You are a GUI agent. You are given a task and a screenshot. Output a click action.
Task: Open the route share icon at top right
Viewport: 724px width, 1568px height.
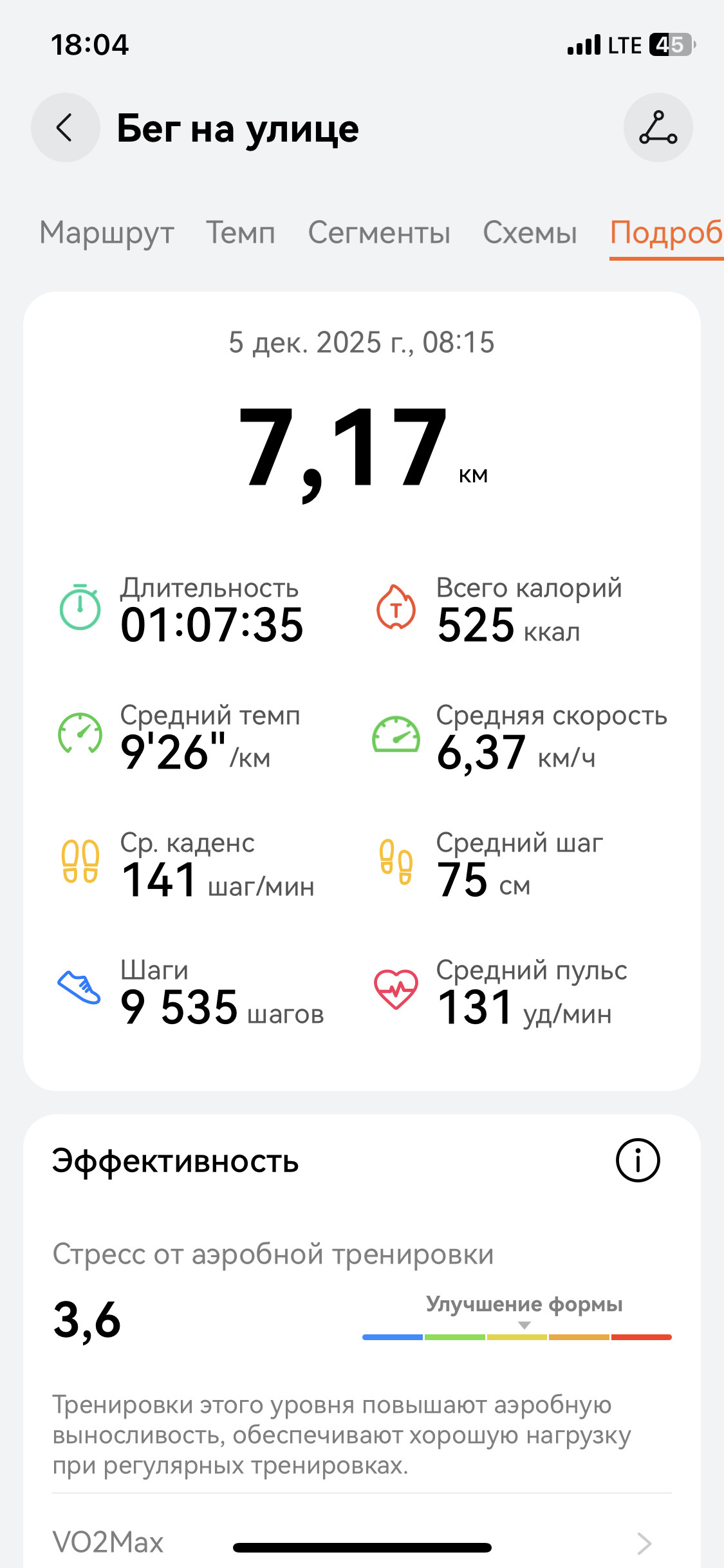coord(658,127)
